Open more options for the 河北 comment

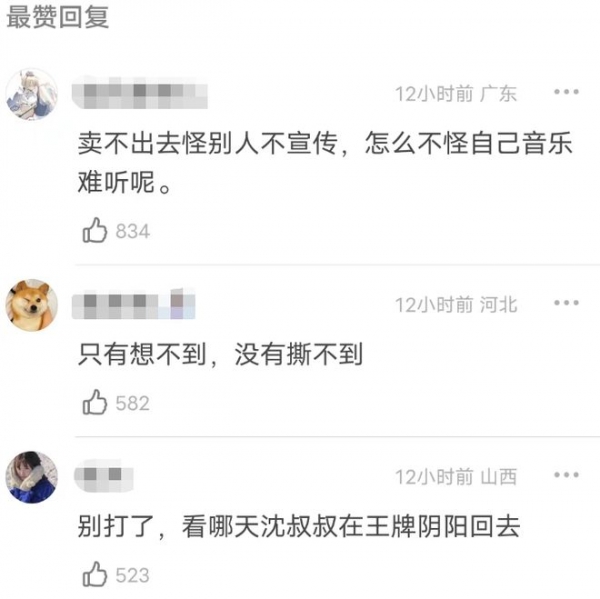(566, 303)
